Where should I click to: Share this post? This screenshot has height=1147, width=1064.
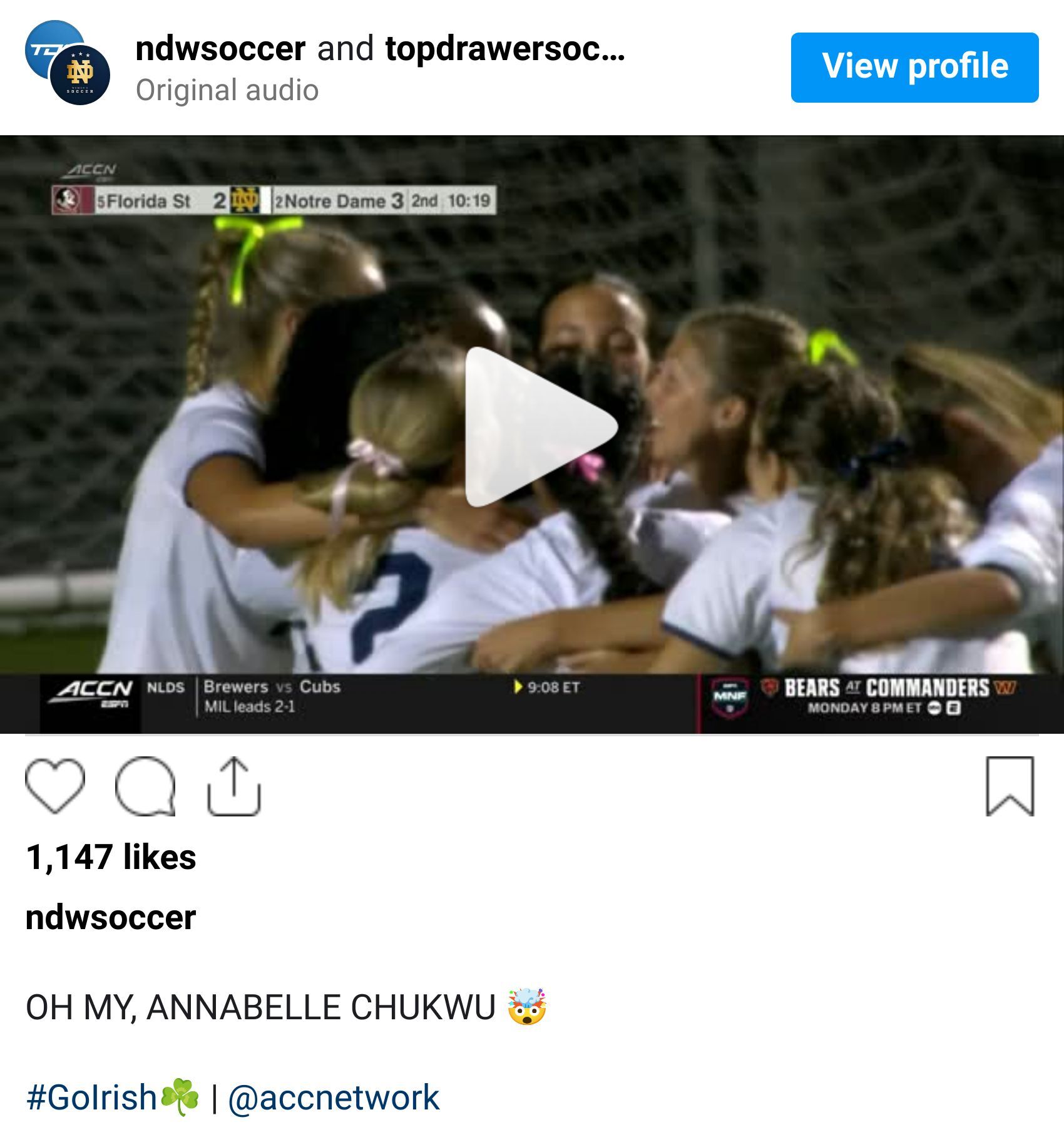[233, 786]
